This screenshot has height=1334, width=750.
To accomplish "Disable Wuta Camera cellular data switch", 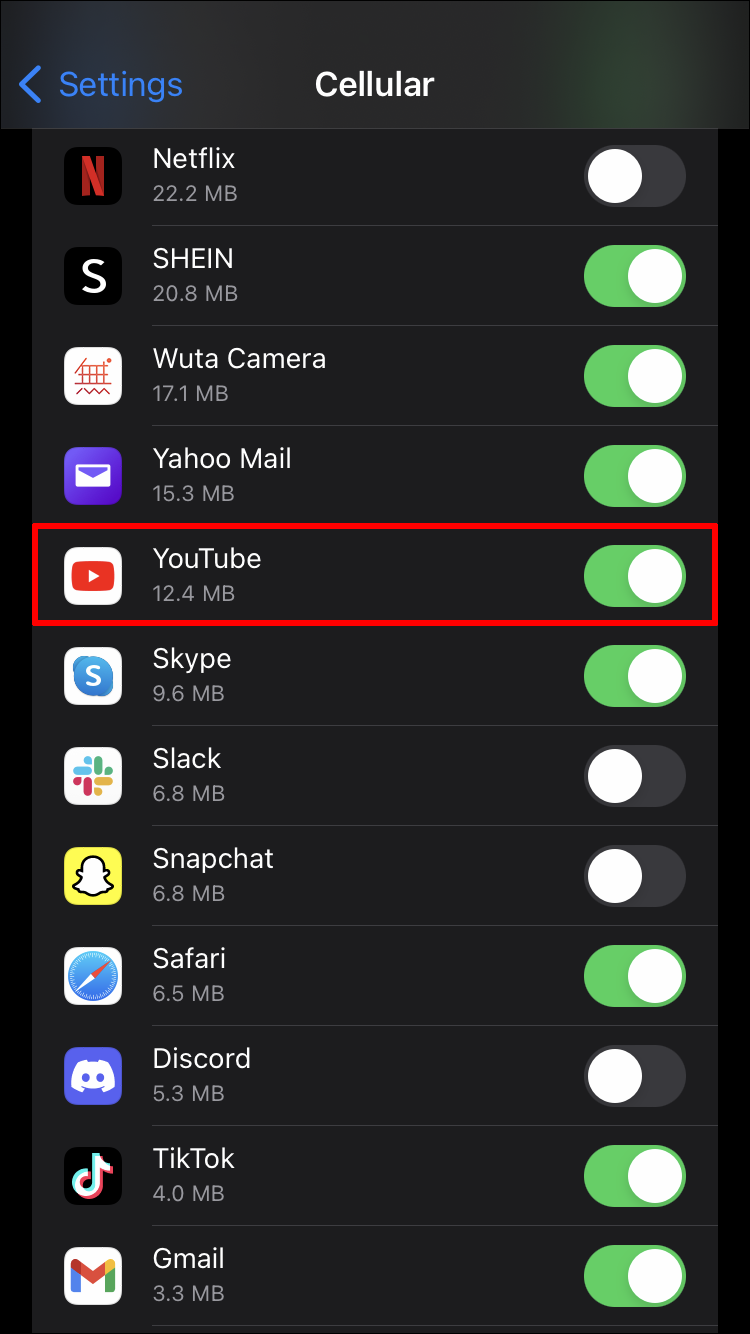I will click(x=634, y=376).
